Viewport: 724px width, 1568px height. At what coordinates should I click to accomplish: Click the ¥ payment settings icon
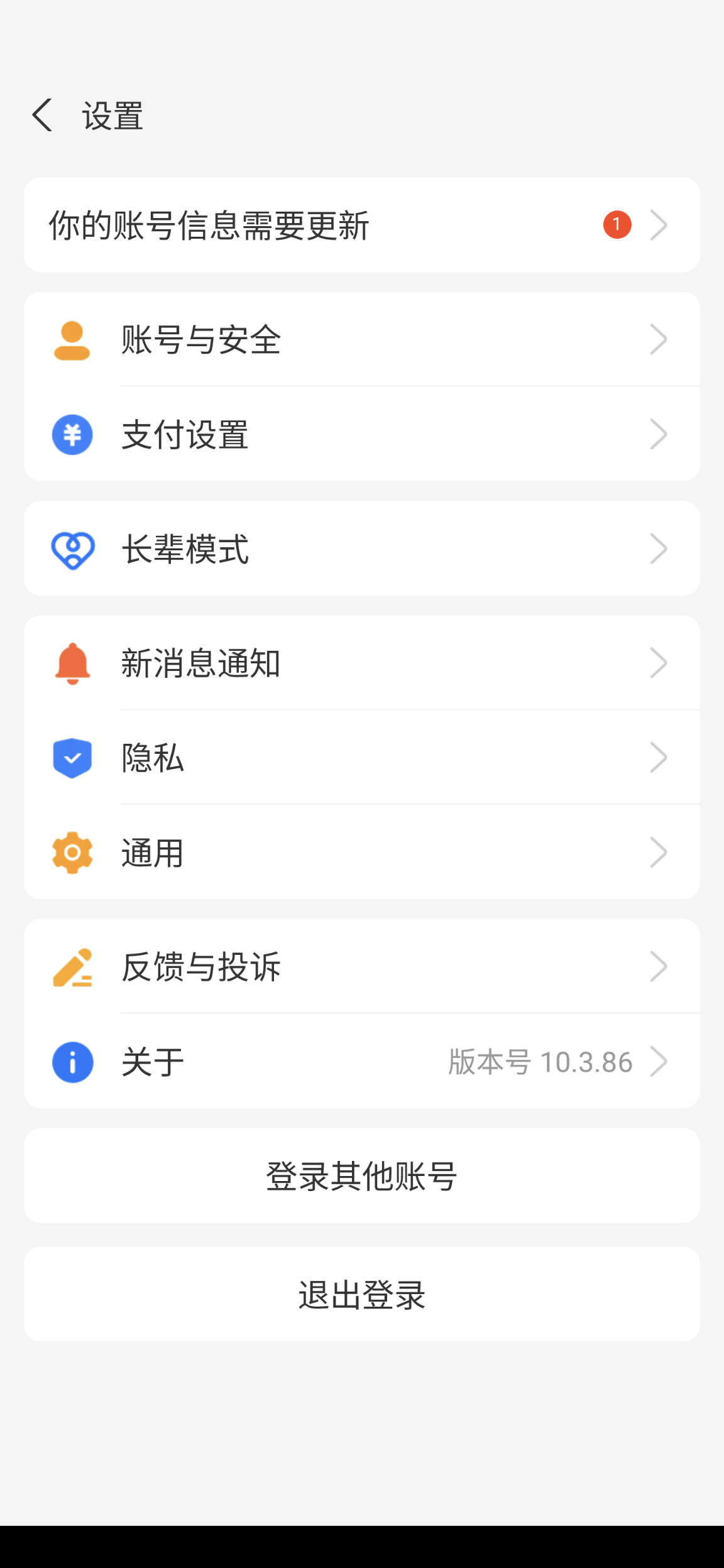tap(72, 433)
